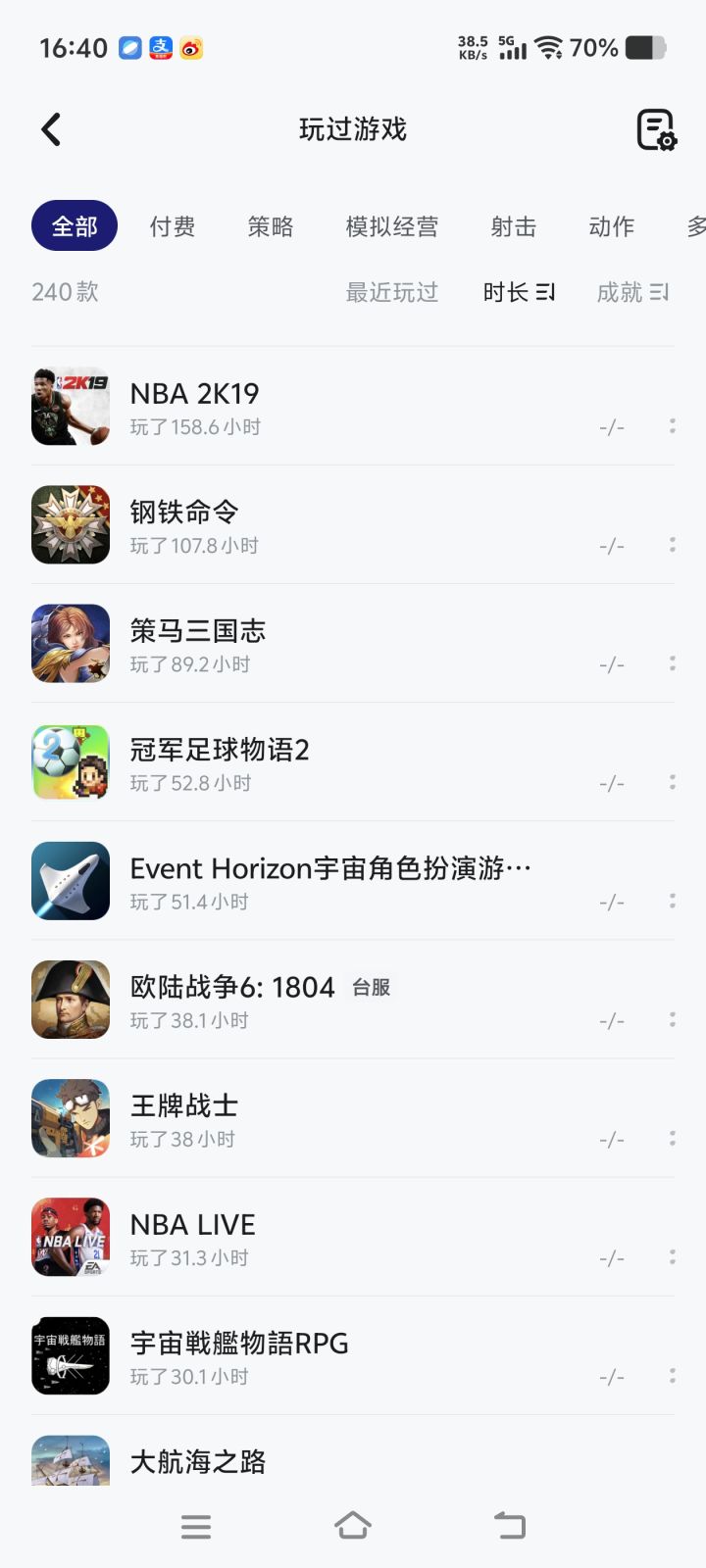This screenshot has height=1568, width=706.
Task: Show options for NBA LIVE
Action: [x=673, y=1256]
